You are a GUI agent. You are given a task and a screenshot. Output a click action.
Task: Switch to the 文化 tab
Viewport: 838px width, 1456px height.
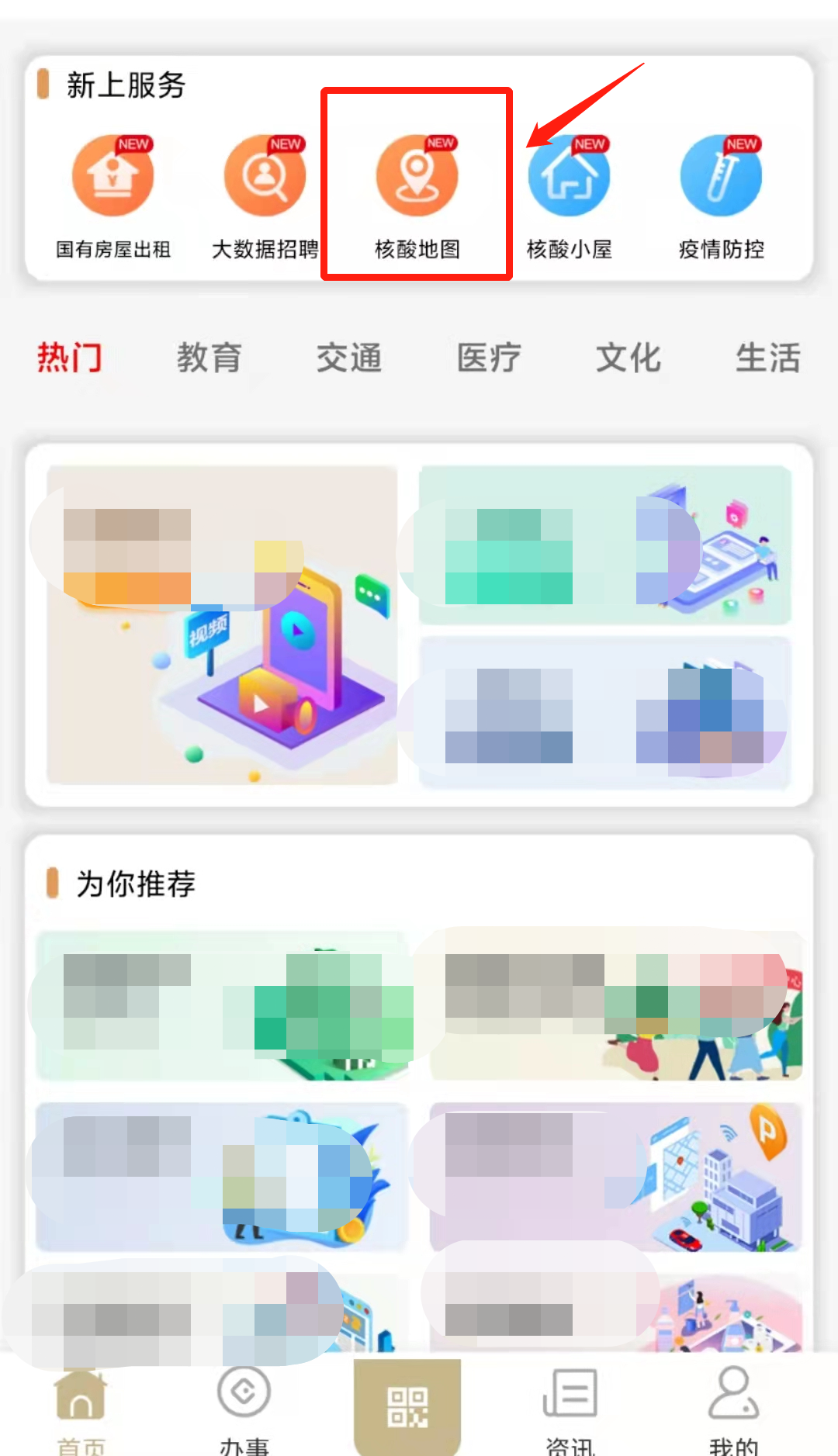coord(628,358)
